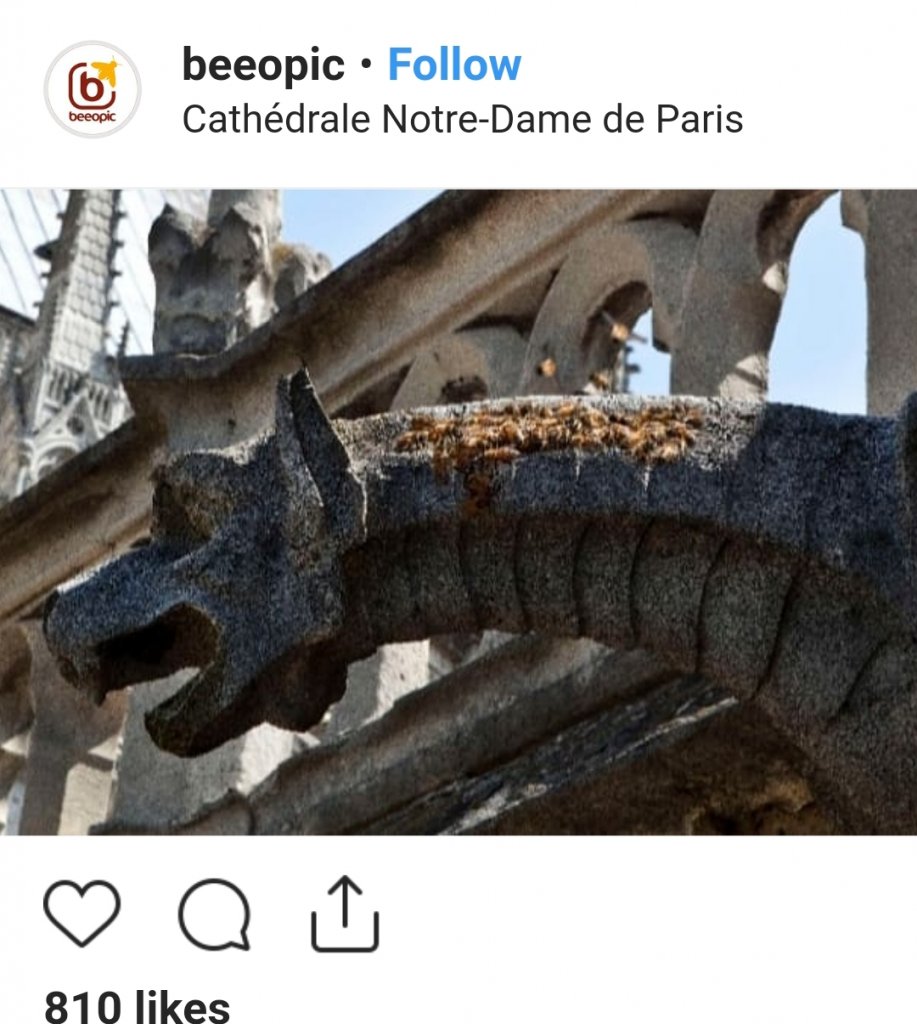Share this post
Image resolution: width=917 pixels, height=1024 pixels.
tap(345, 913)
